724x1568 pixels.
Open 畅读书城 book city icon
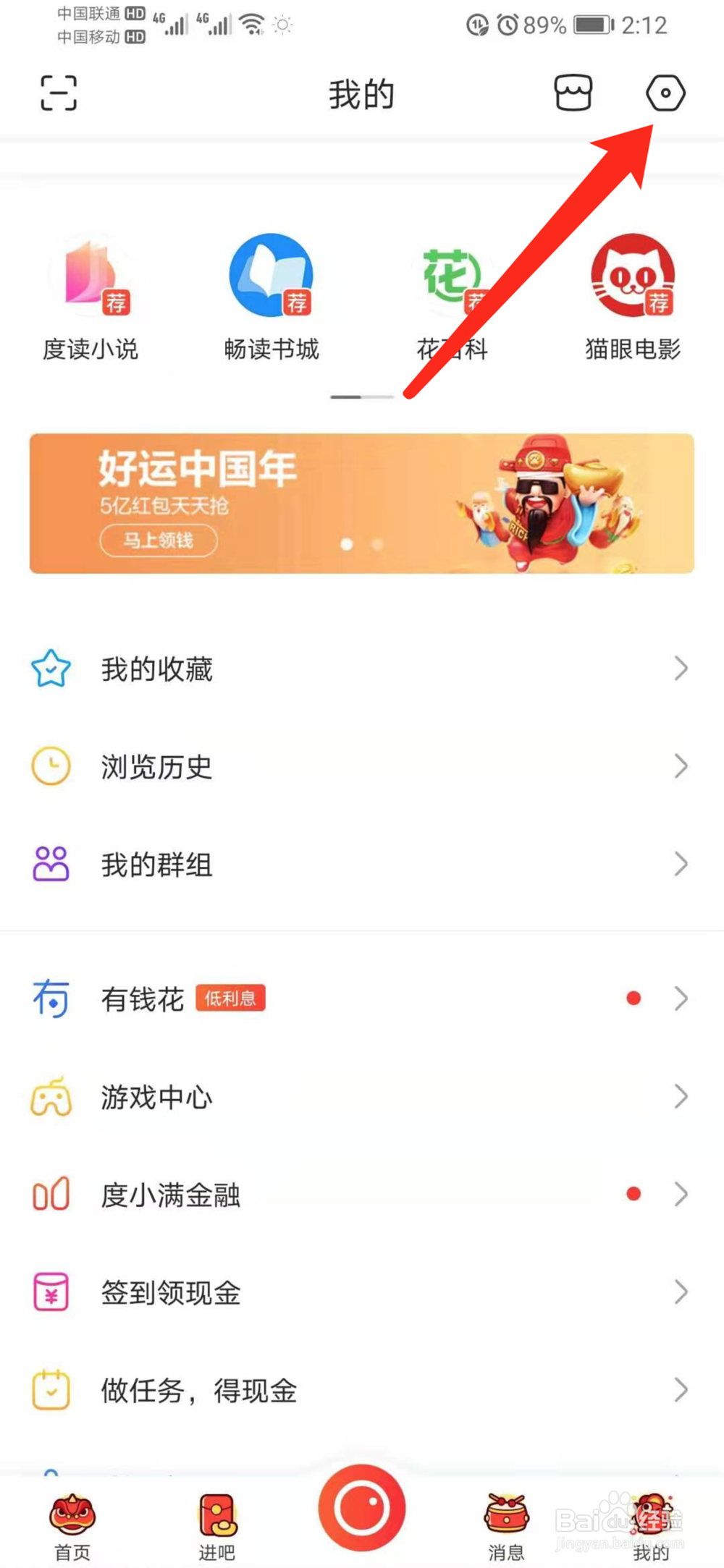pyautogui.click(x=271, y=297)
